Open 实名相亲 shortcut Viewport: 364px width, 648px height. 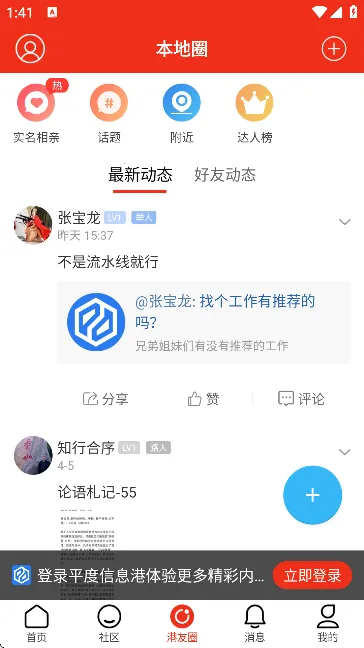coord(36,114)
